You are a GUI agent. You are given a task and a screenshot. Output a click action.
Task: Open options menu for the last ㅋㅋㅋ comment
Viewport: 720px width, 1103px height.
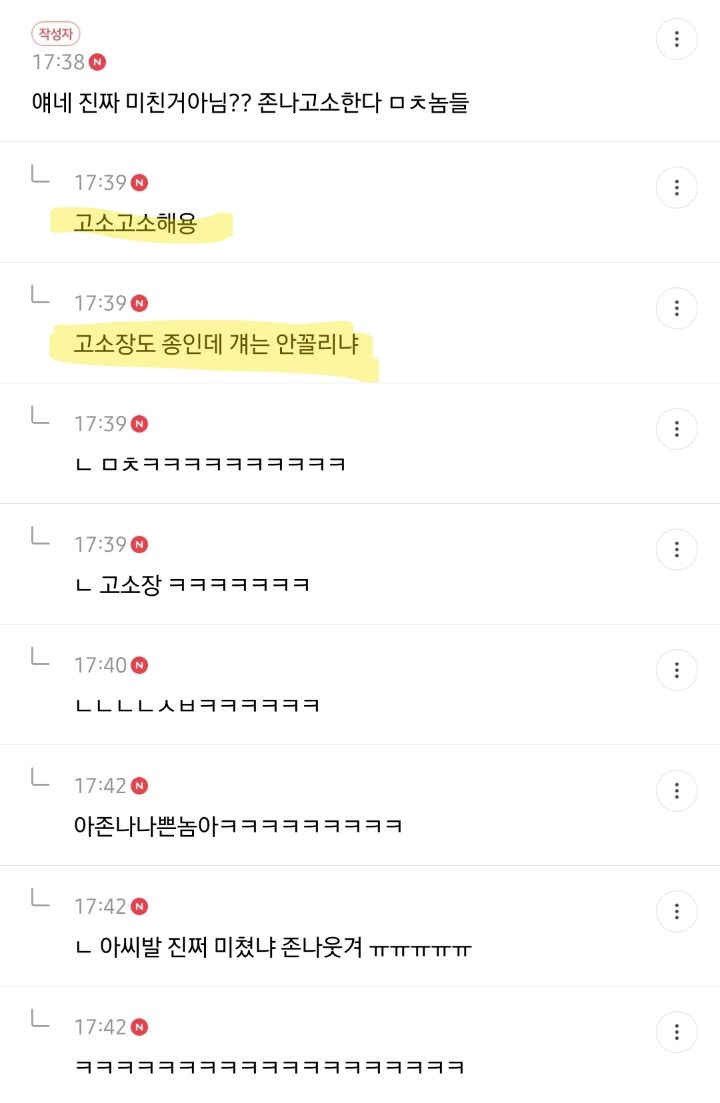(x=678, y=1031)
